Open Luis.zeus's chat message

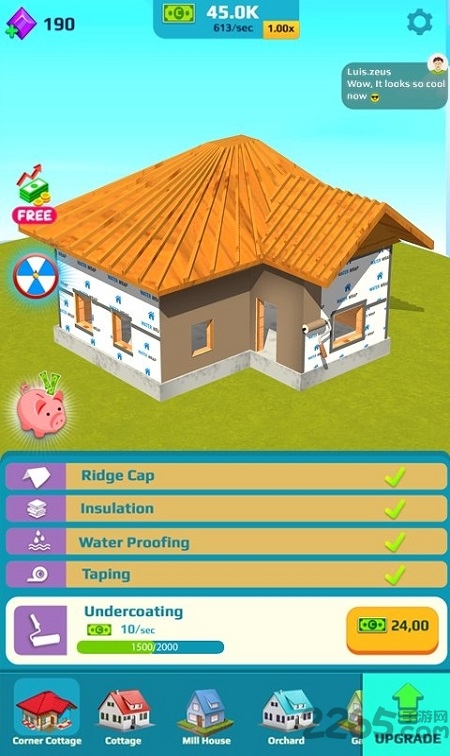[x=395, y=84]
